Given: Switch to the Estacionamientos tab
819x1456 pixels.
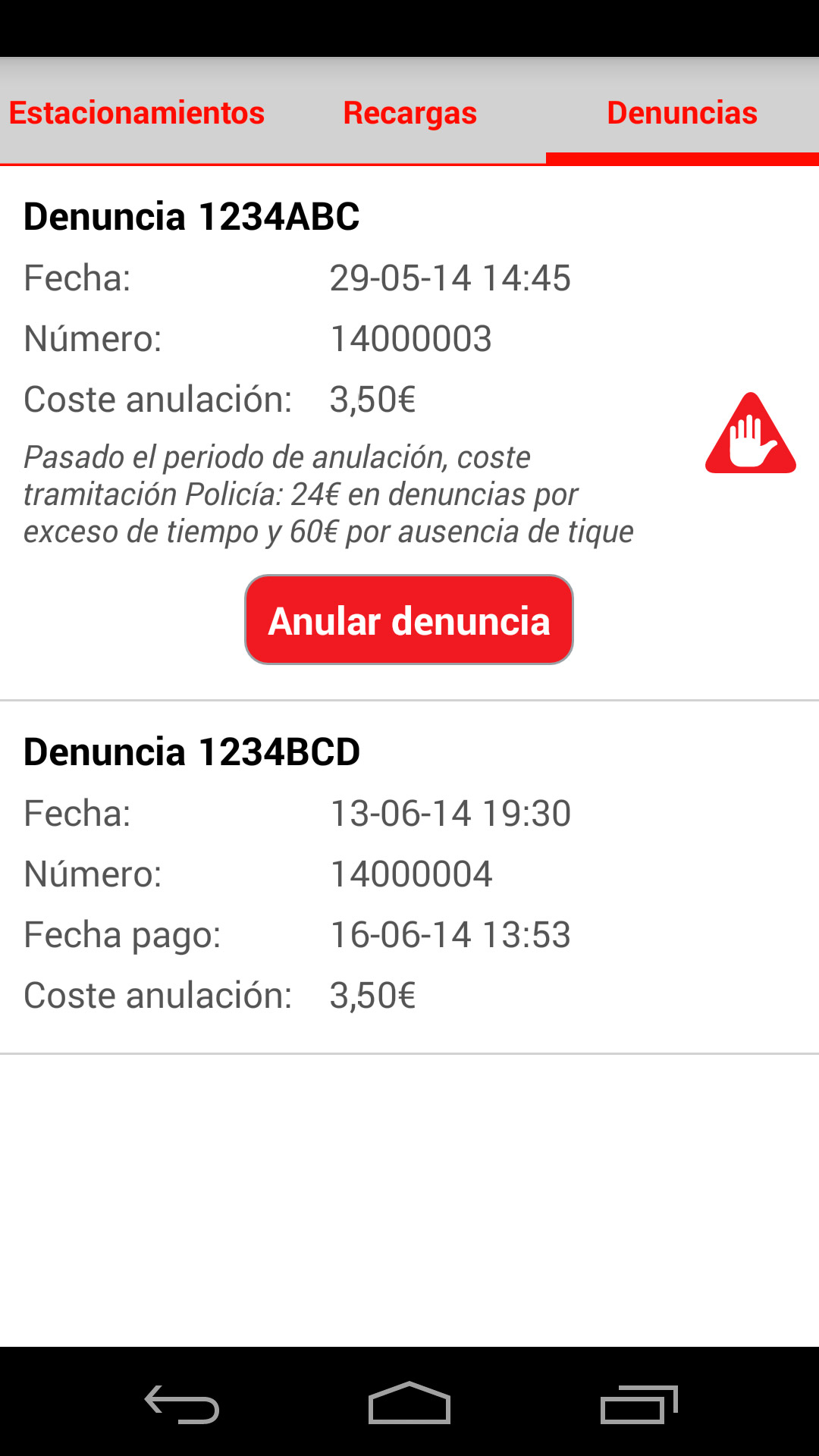Looking at the screenshot, I should (x=136, y=112).
